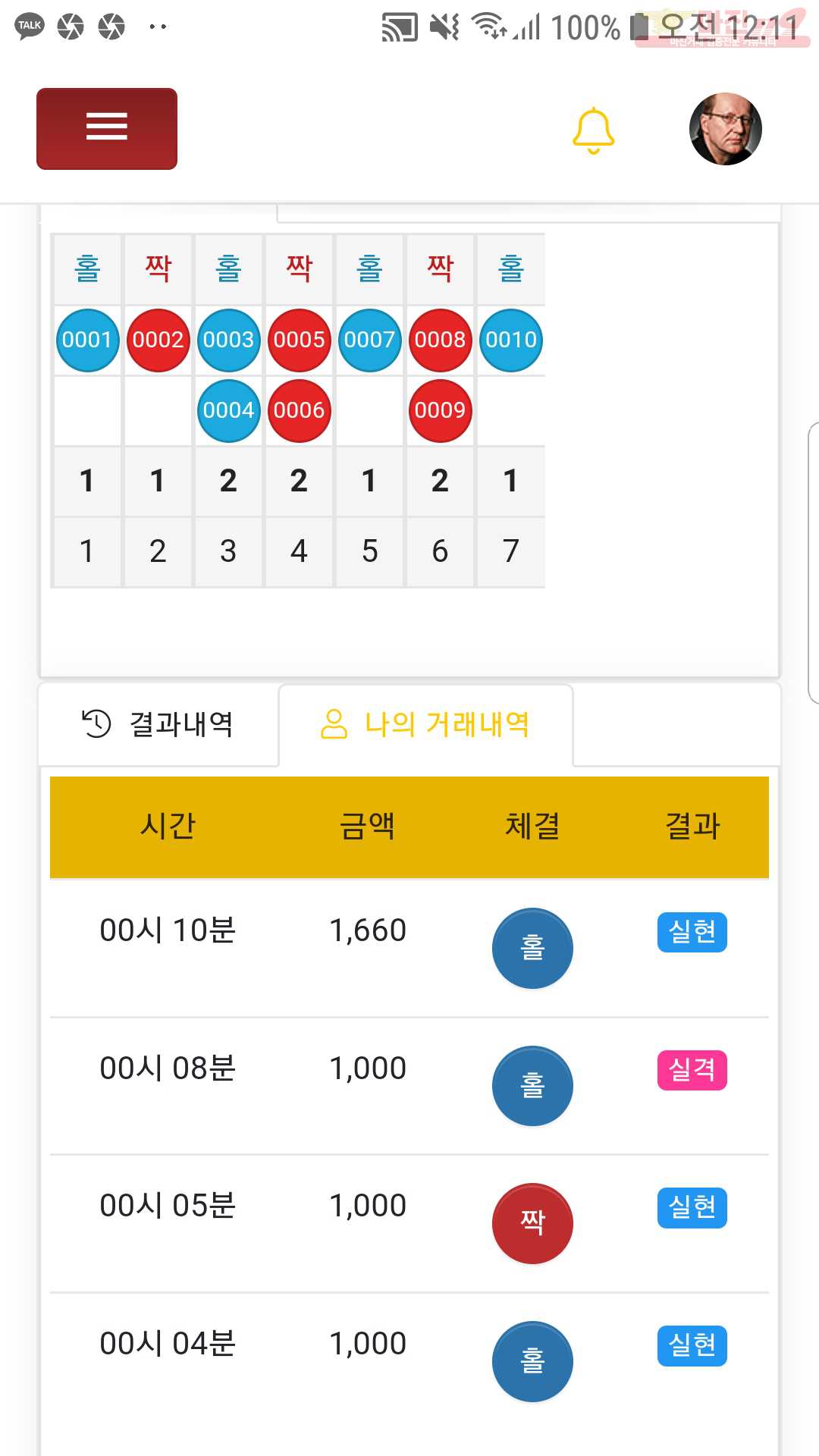Open the red hamburger menu button
The height and width of the screenshot is (1456, 819).
point(107,128)
